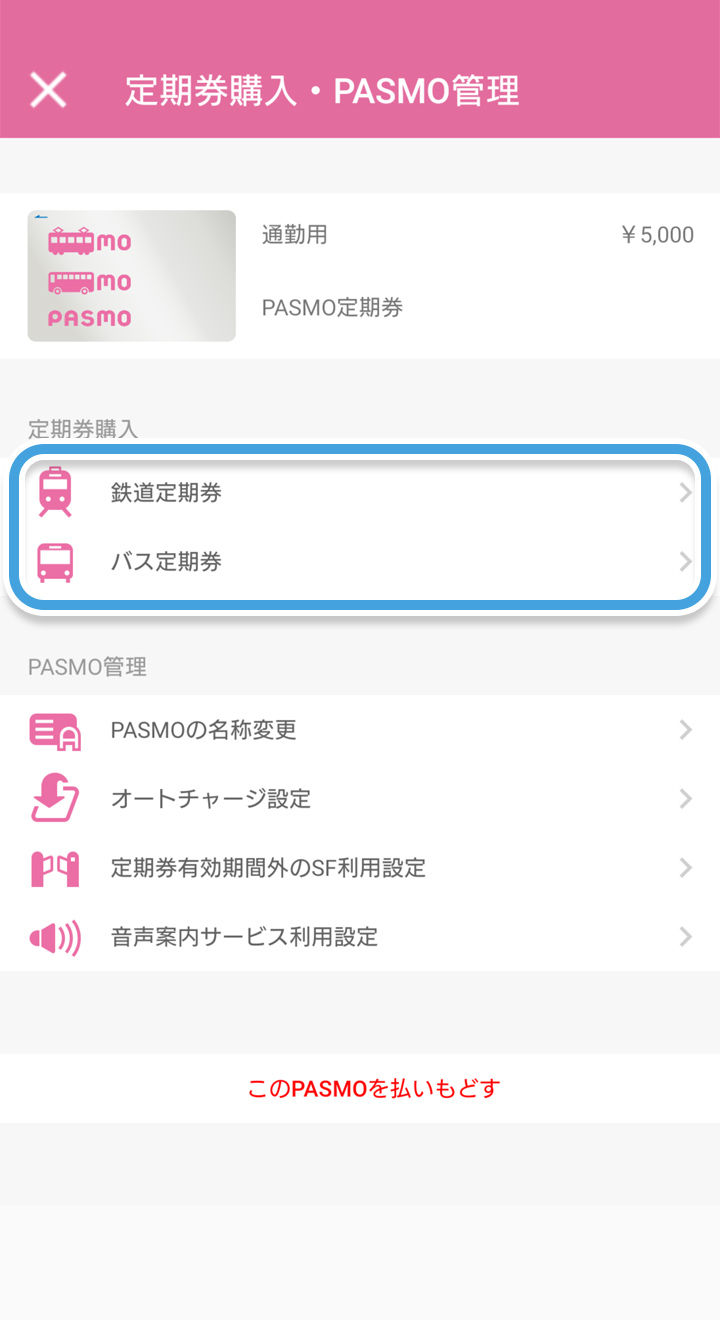Close the screen with the X icon
The image size is (720, 1320).
point(48,90)
